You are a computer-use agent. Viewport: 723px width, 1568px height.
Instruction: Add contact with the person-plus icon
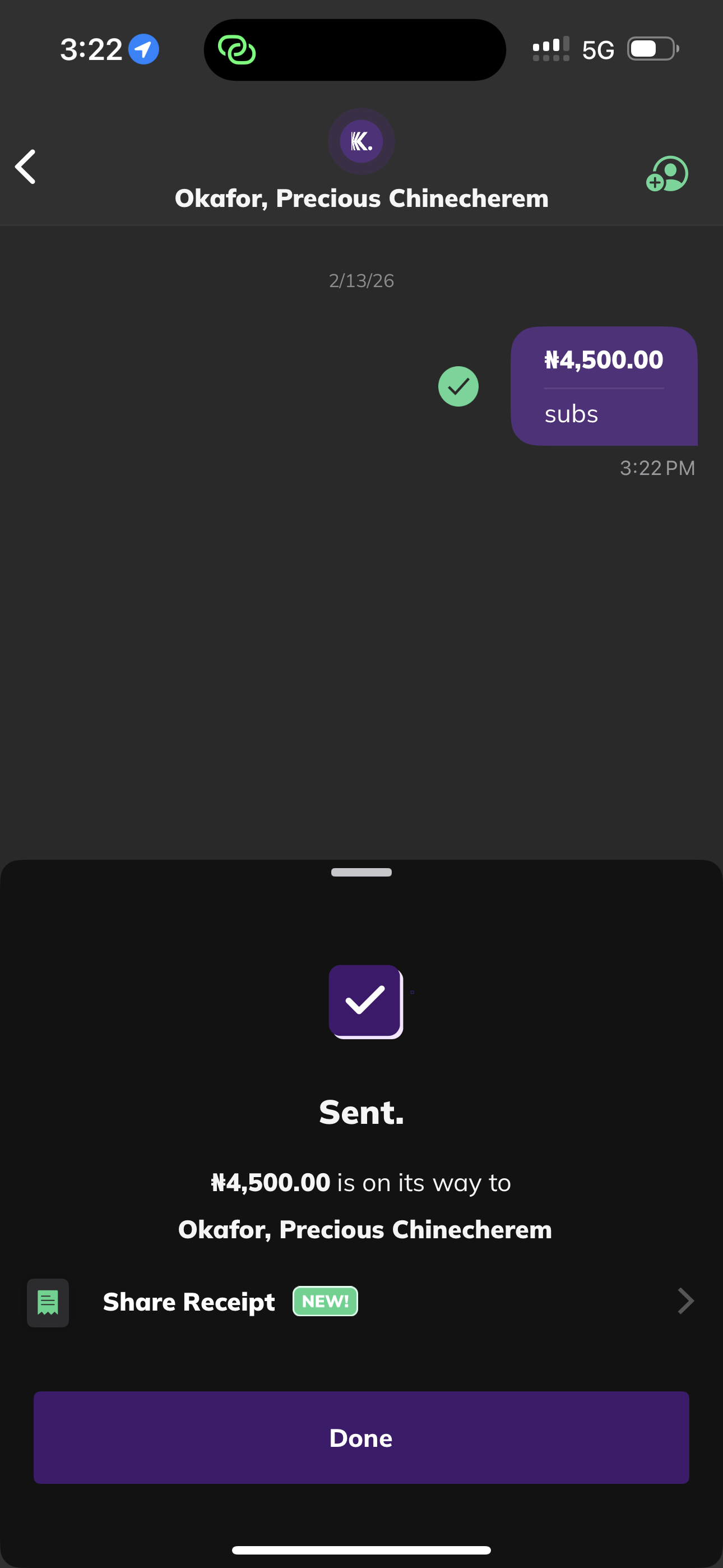[667, 174]
